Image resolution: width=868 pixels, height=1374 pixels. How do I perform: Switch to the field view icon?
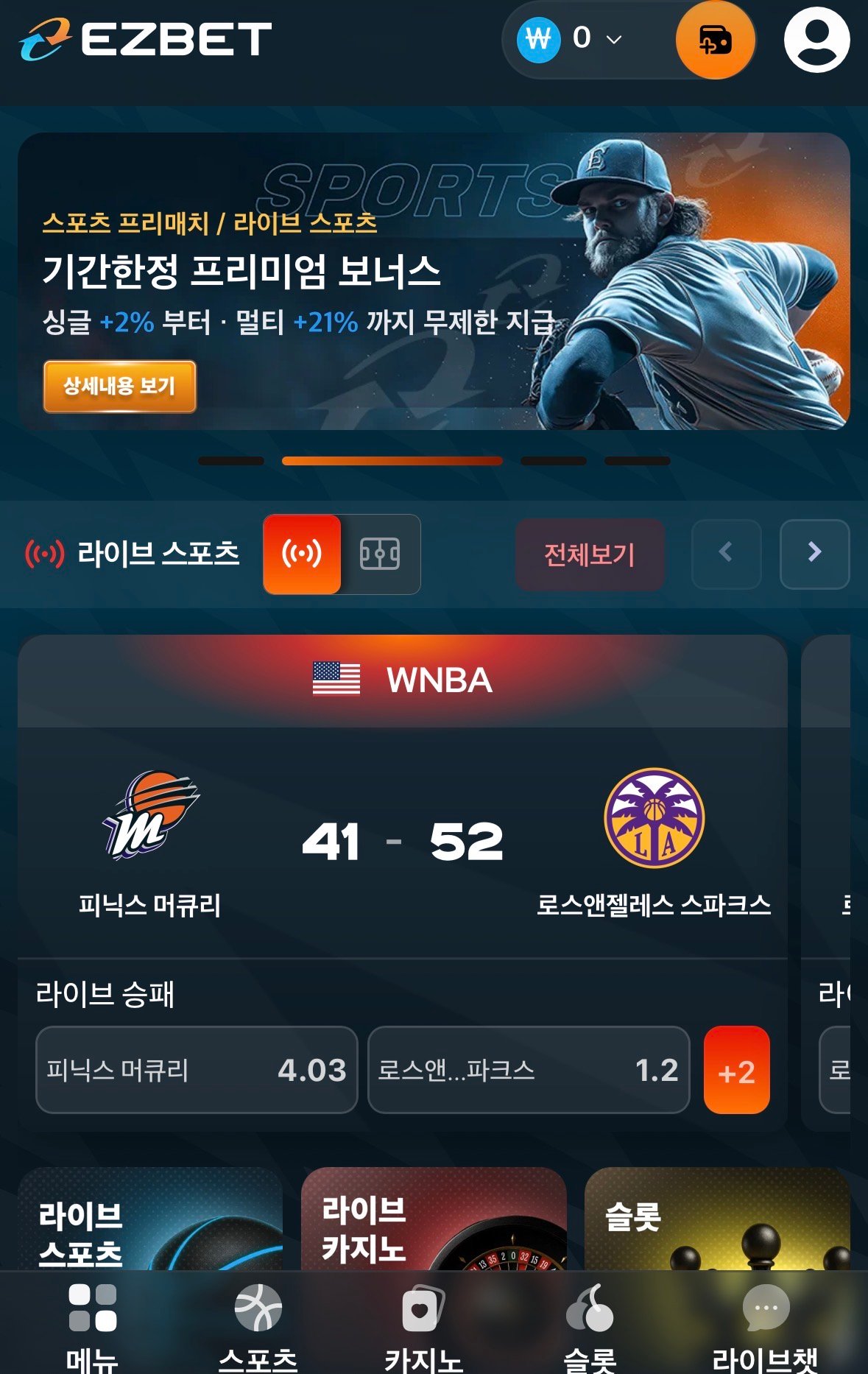[x=380, y=554]
